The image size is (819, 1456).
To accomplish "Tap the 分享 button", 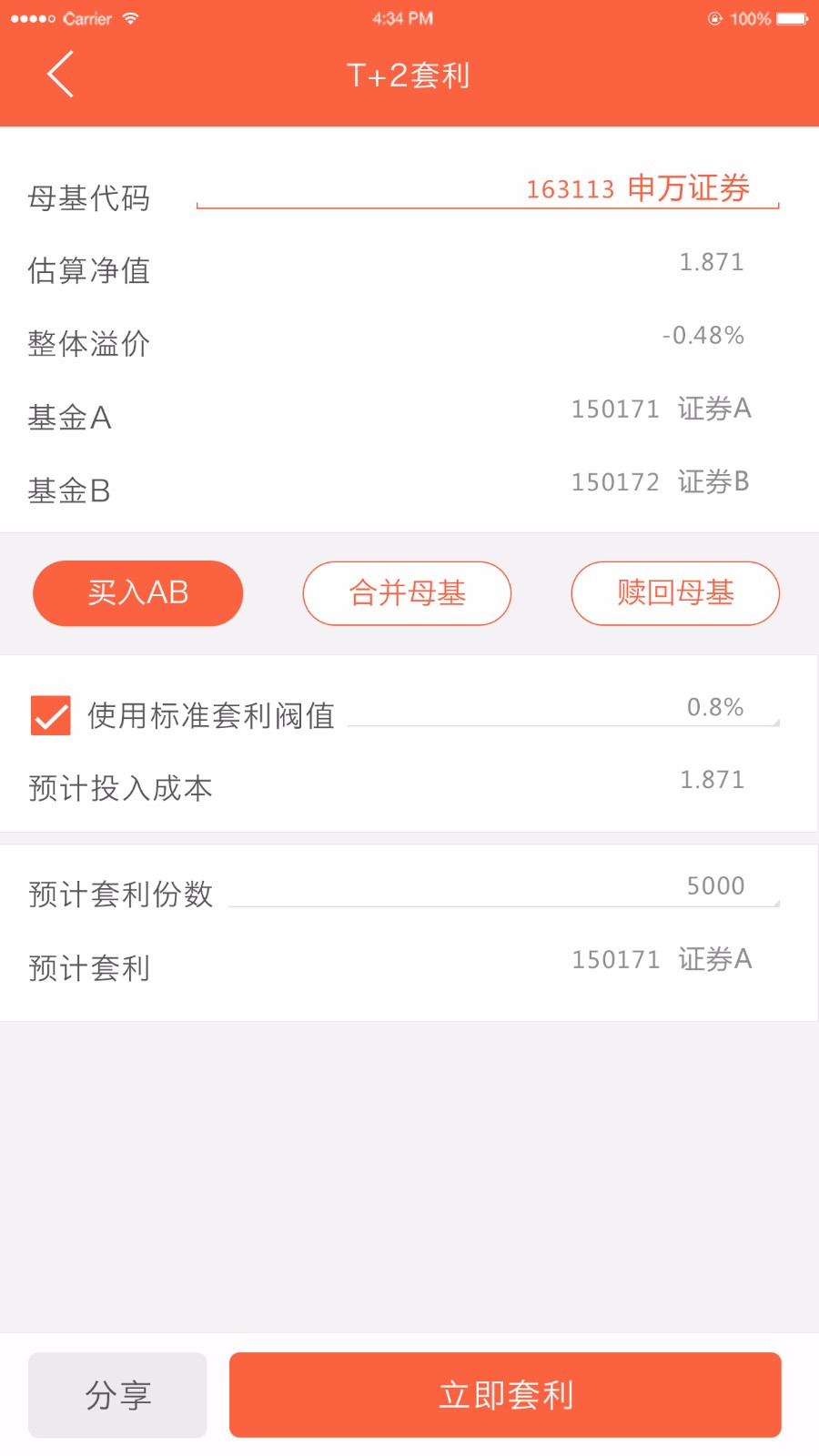I will (x=117, y=1395).
